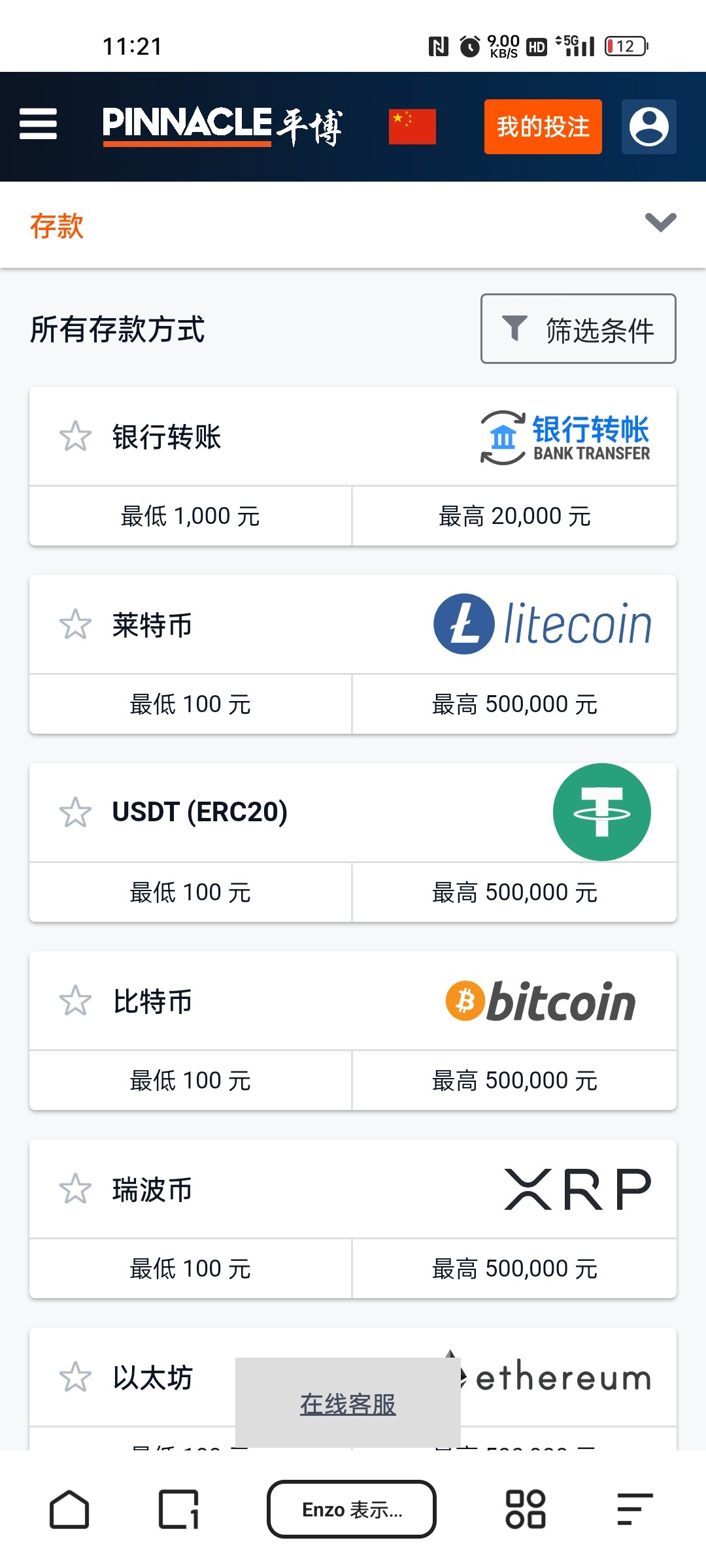706x1568 pixels.
Task: Star the 莱特币 deposit method
Action: [75, 625]
